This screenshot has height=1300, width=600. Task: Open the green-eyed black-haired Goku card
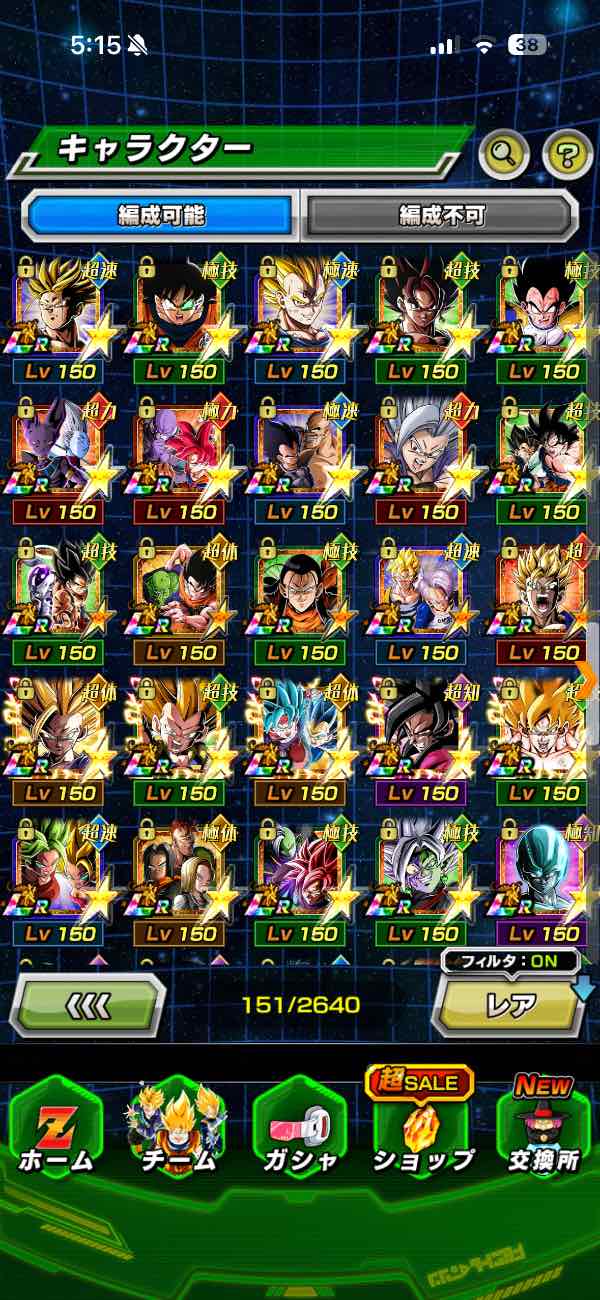tap(182, 310)
